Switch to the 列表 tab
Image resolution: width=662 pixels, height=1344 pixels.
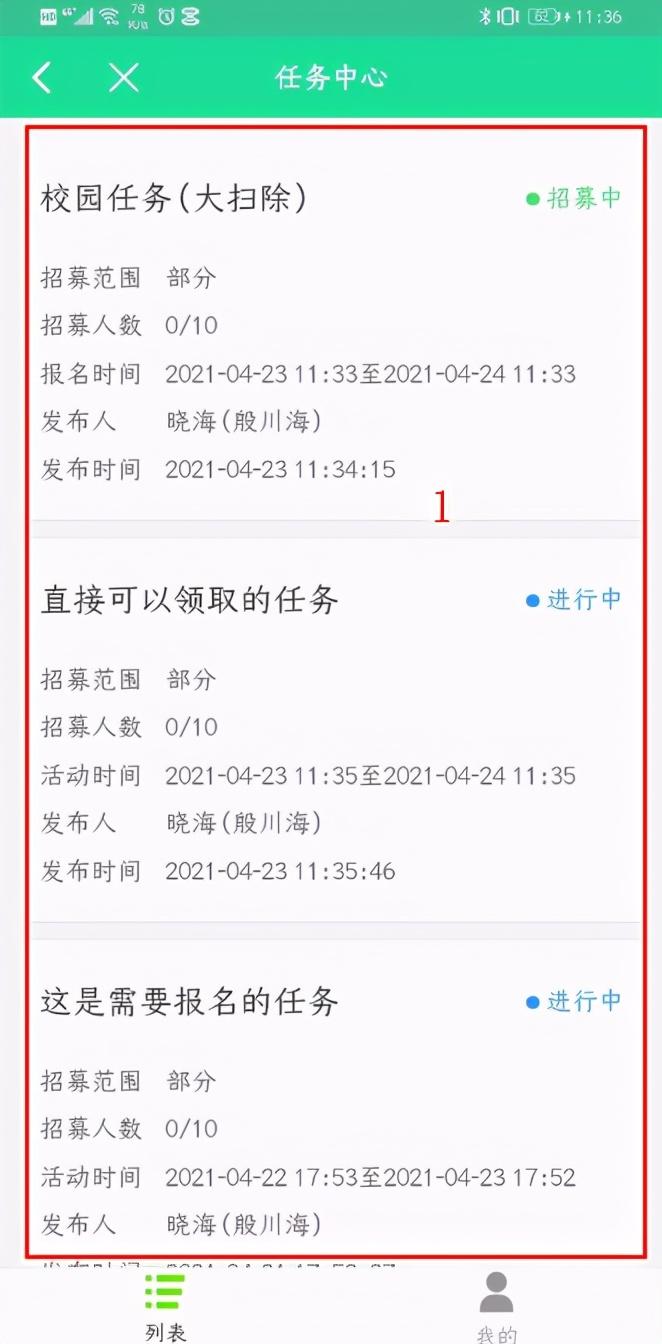pyautogui.click(x=165, y=1305)
